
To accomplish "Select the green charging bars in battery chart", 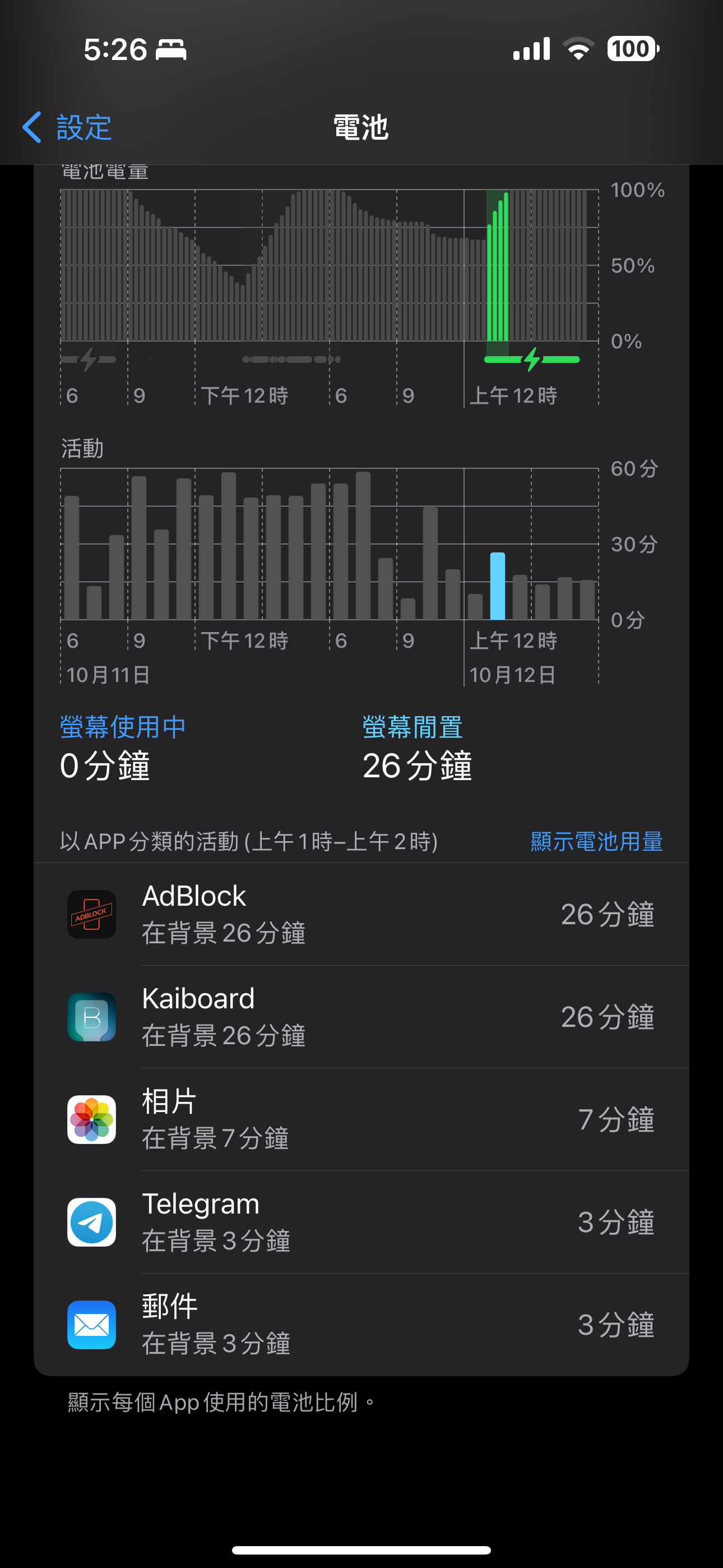I will pyautogui.click(x=498, y=266).
